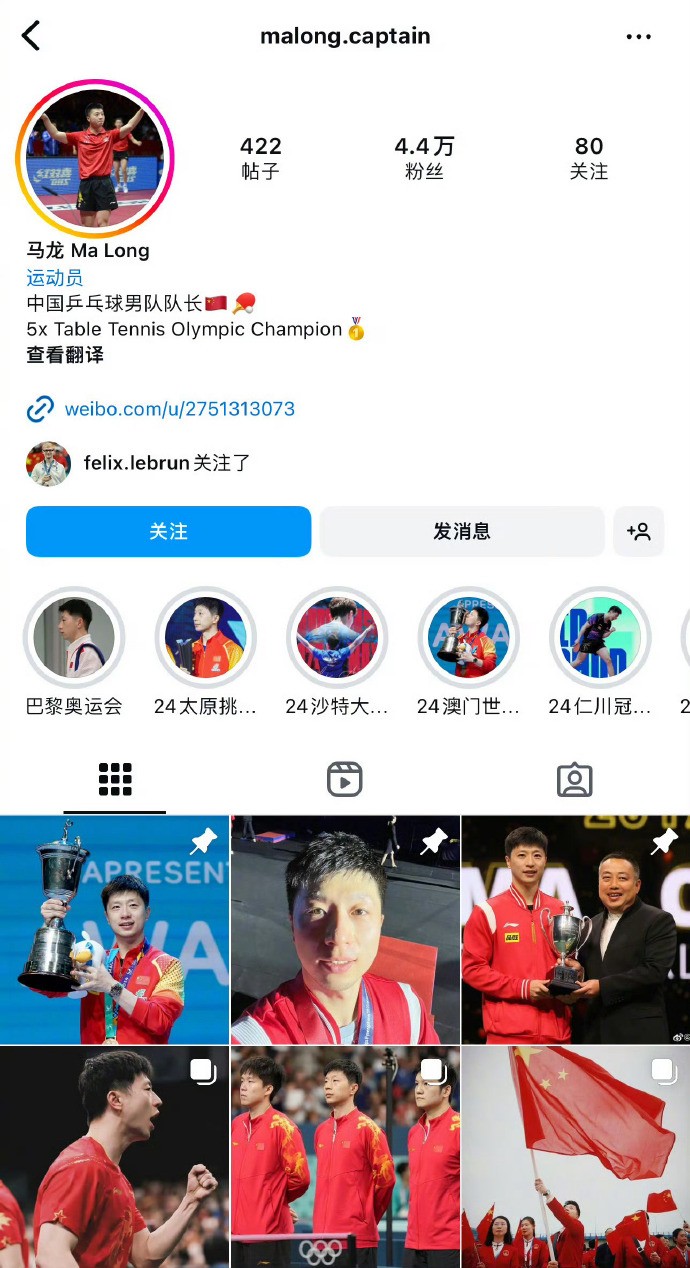The height and width of the screenshot is (1268, 690).
Task: Follow this account with the blue 关注 button
Action: 168,531
